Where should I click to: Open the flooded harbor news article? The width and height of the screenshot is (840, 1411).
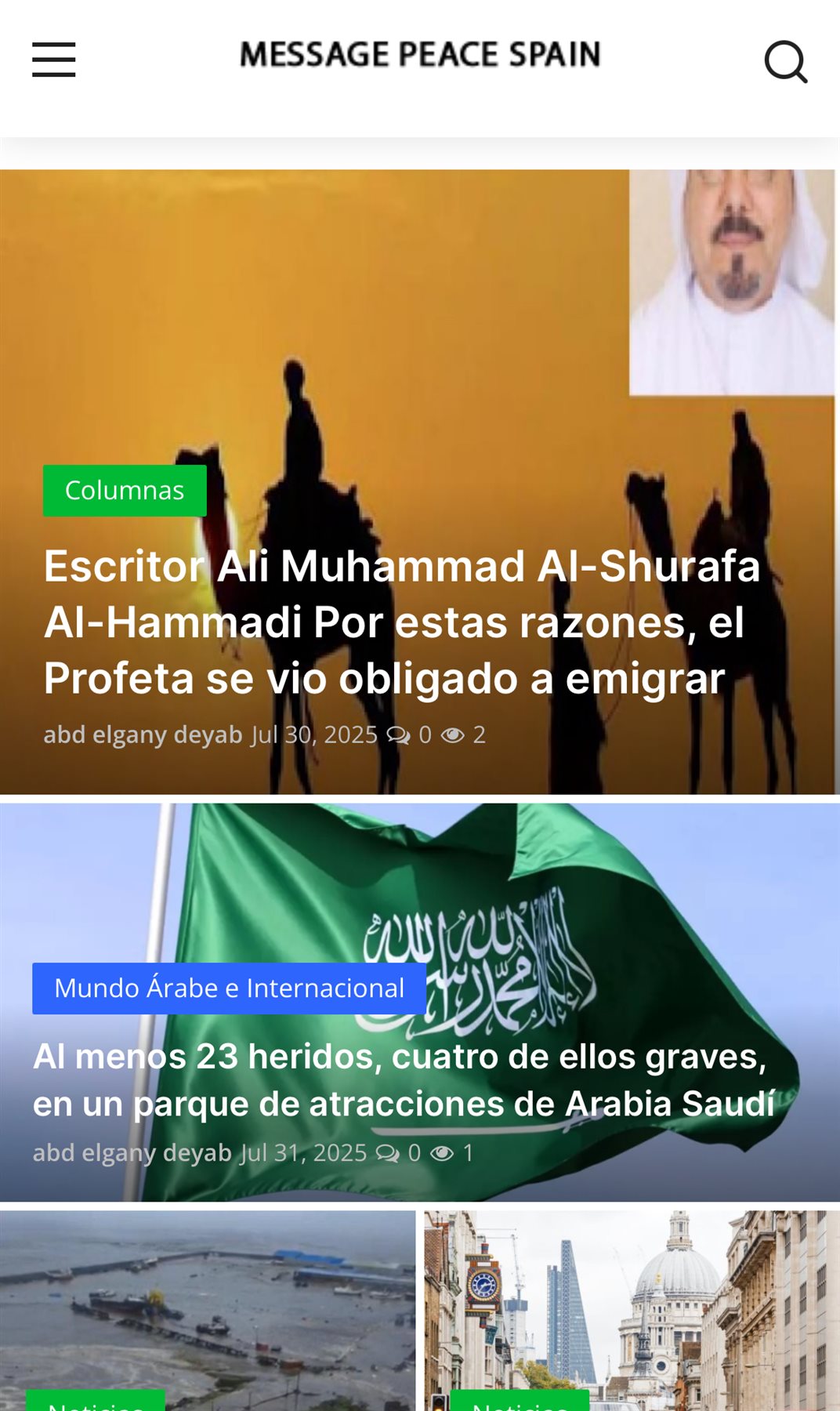[x=208, y=1301]
